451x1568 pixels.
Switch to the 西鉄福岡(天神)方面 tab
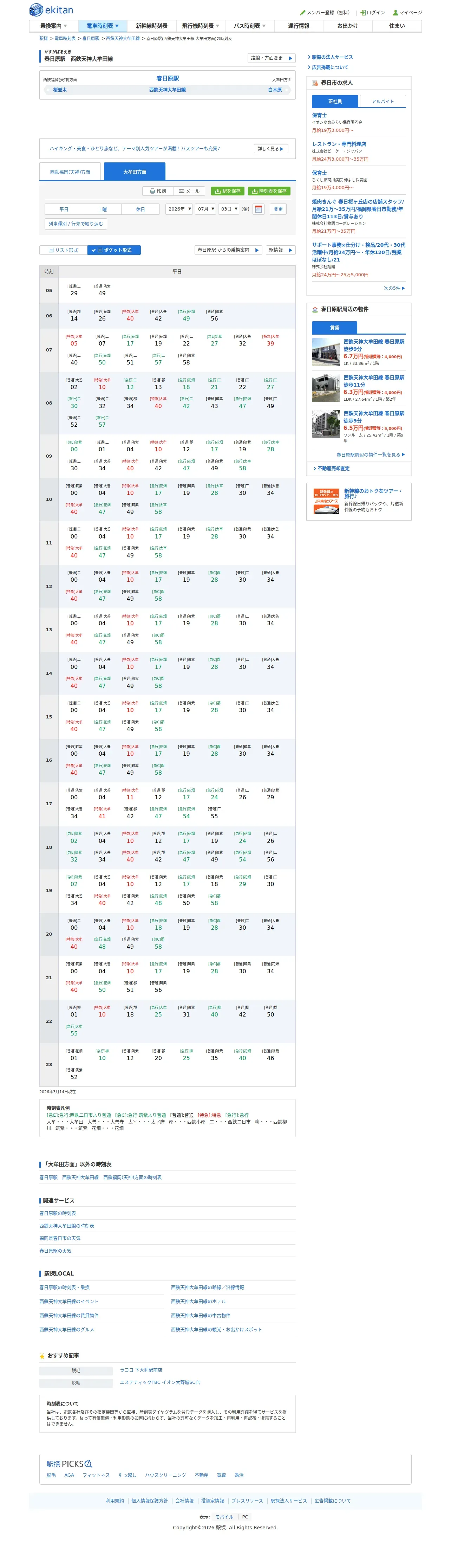[x=70, y=172]
